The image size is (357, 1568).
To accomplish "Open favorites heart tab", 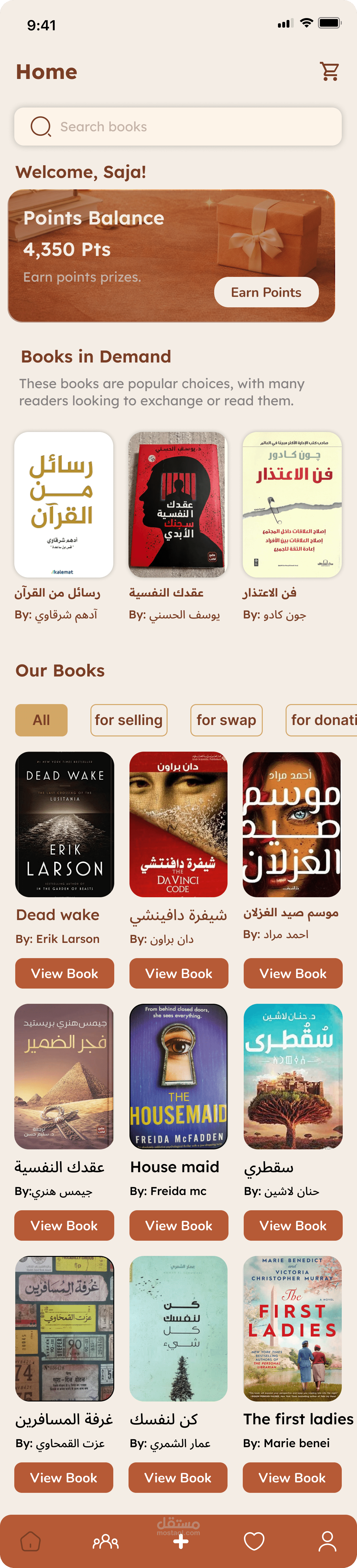I will (254, 1541).
